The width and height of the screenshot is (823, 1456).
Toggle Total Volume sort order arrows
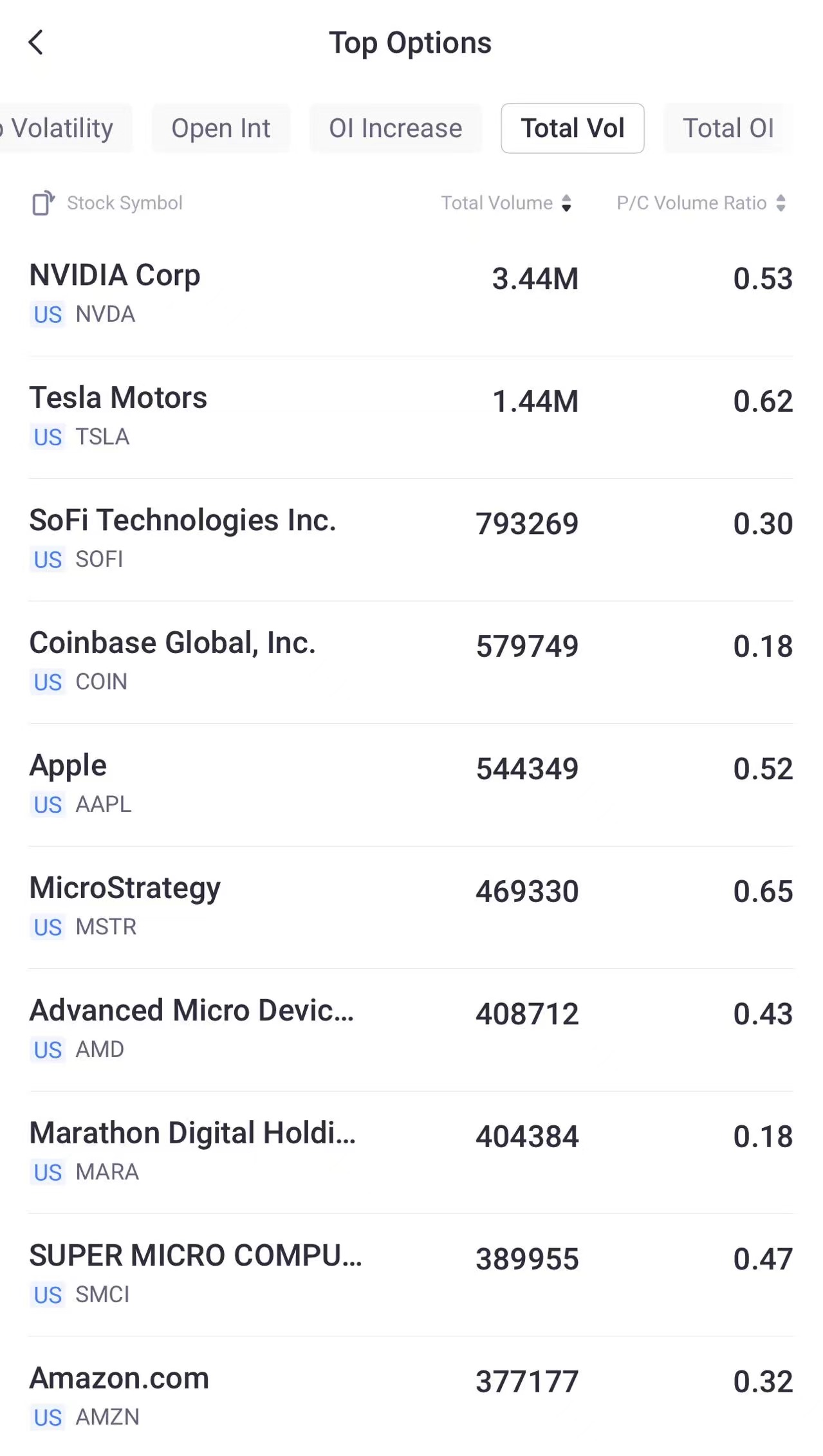[x=567, y=203]
